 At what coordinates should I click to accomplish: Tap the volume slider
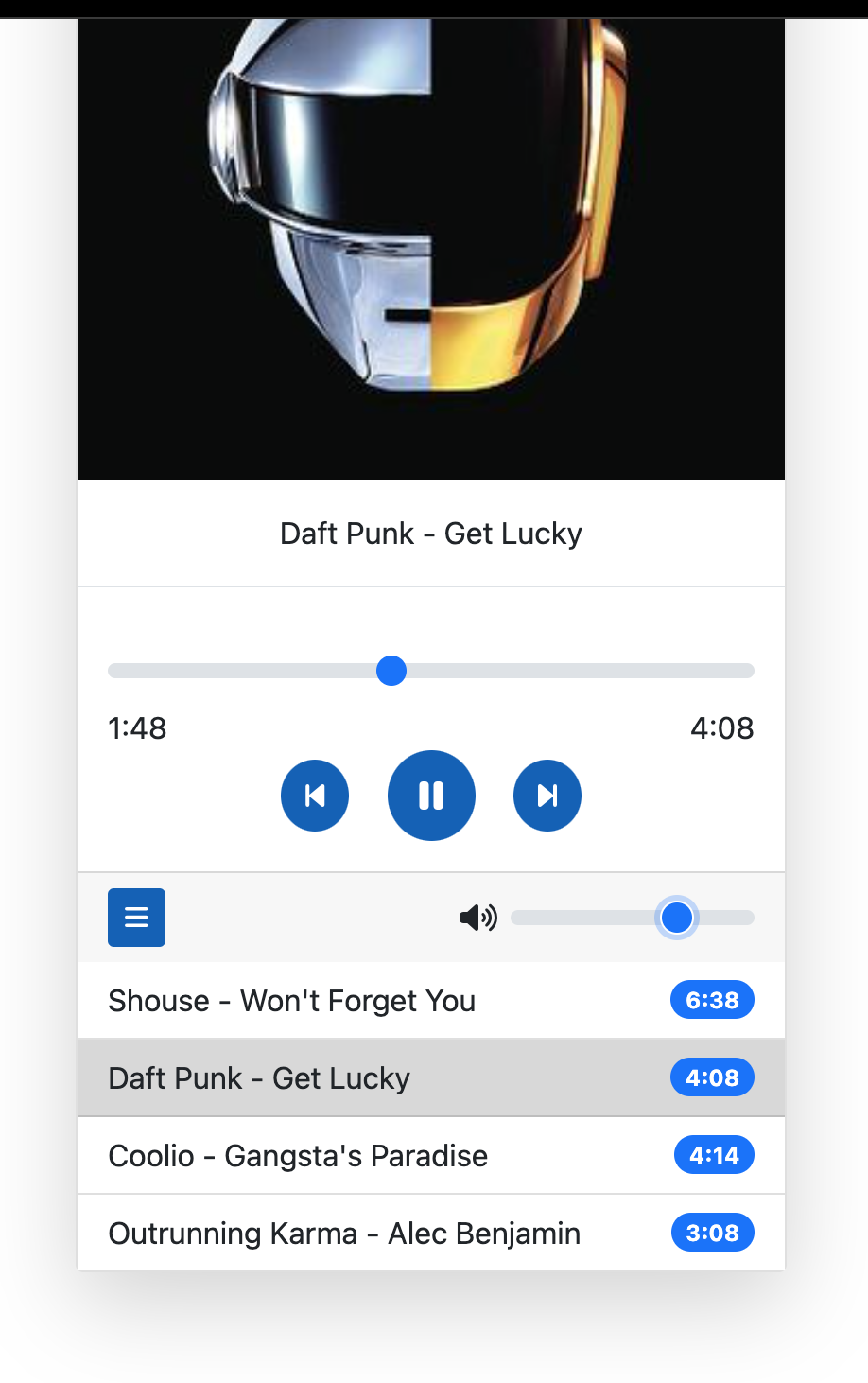[632, 918]
